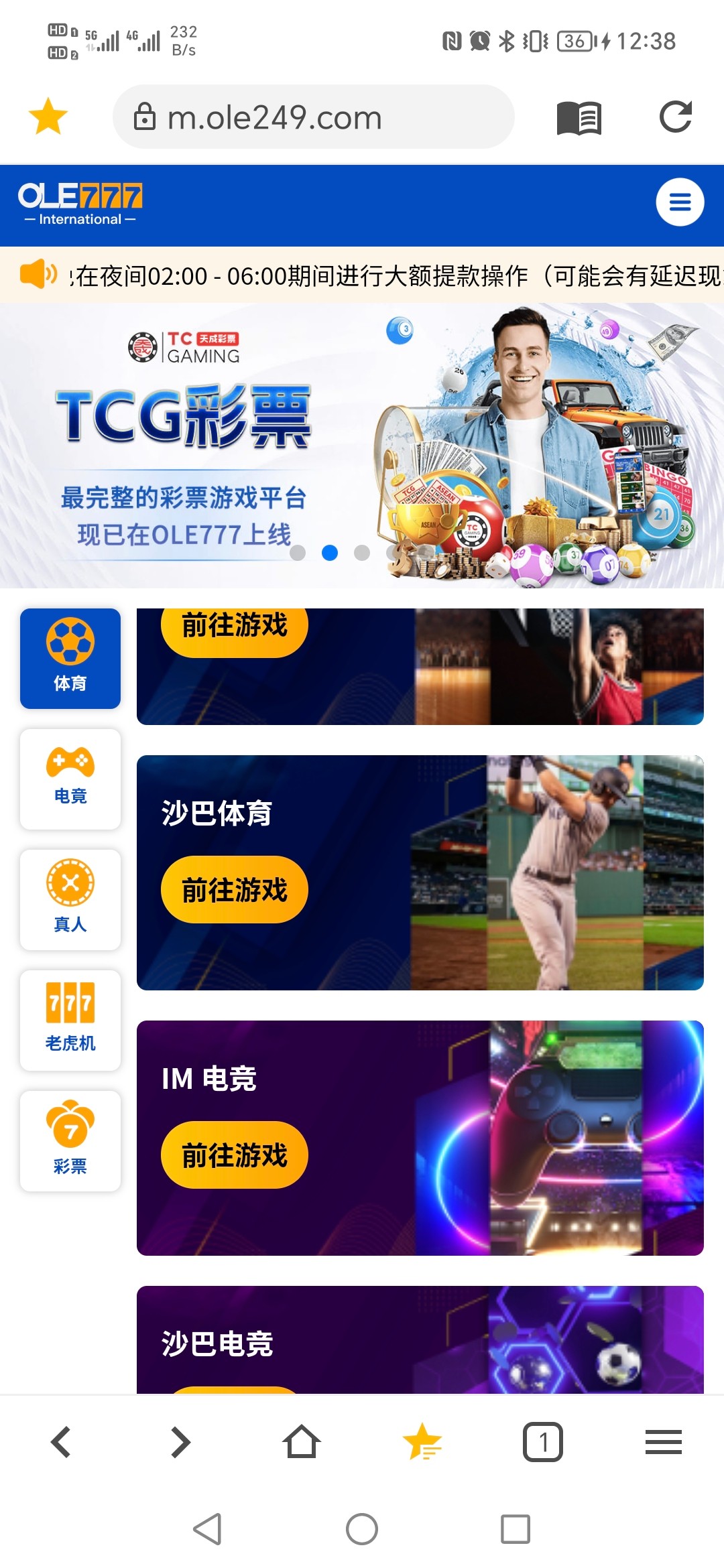Tap the m.ole249.com address bar
Viewport: 724px width, 1568px height.
click(x=313, y=117)
